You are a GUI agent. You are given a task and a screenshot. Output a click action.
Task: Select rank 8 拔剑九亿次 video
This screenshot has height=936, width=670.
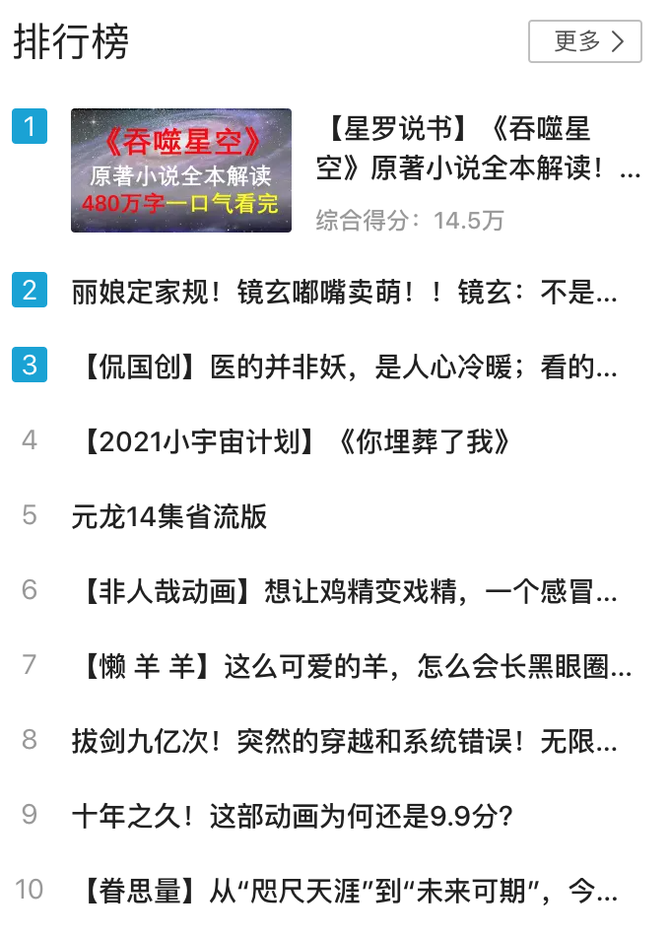(345, 740)
